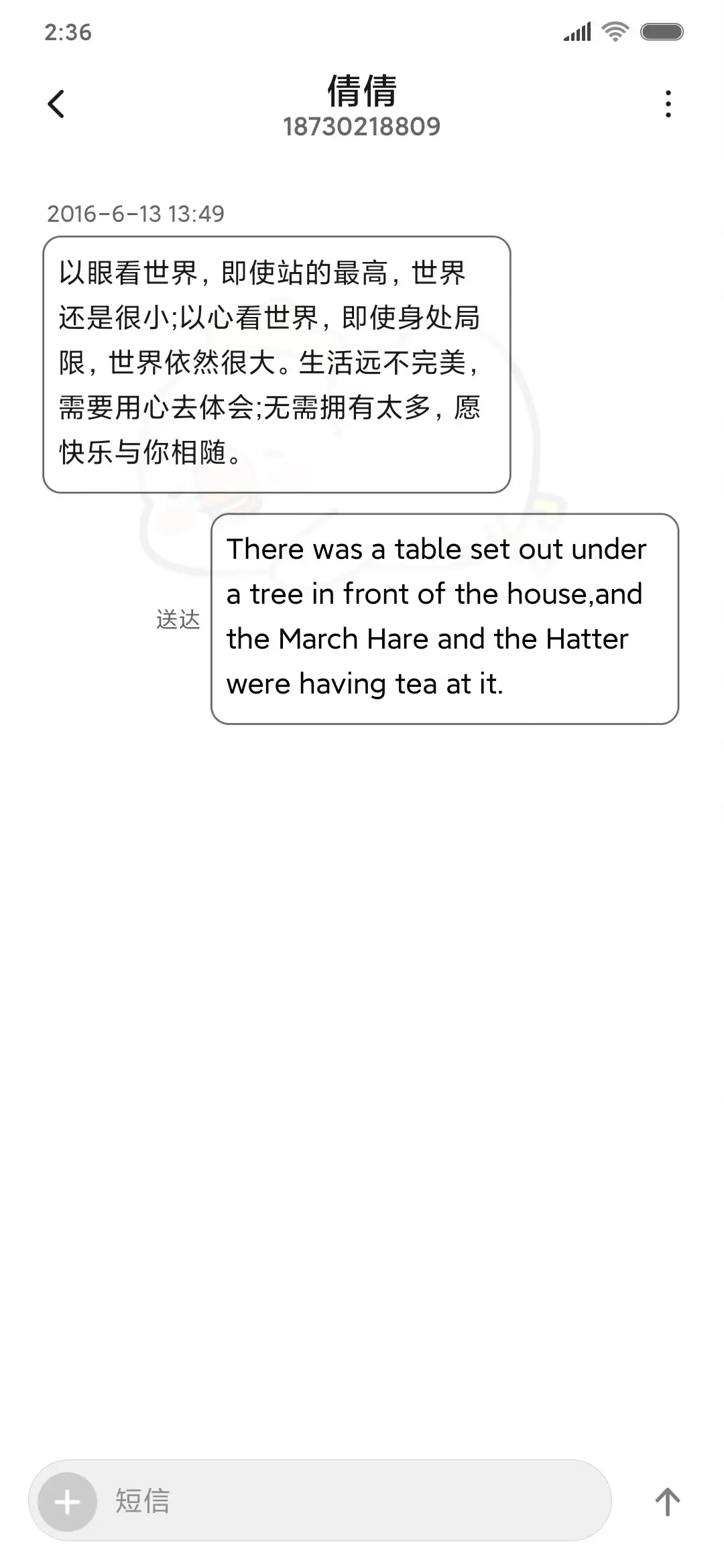Tap the conversation header area
Image resolution: width=724 pixels, height=1568 pixels.
click(x=362, y=107)
